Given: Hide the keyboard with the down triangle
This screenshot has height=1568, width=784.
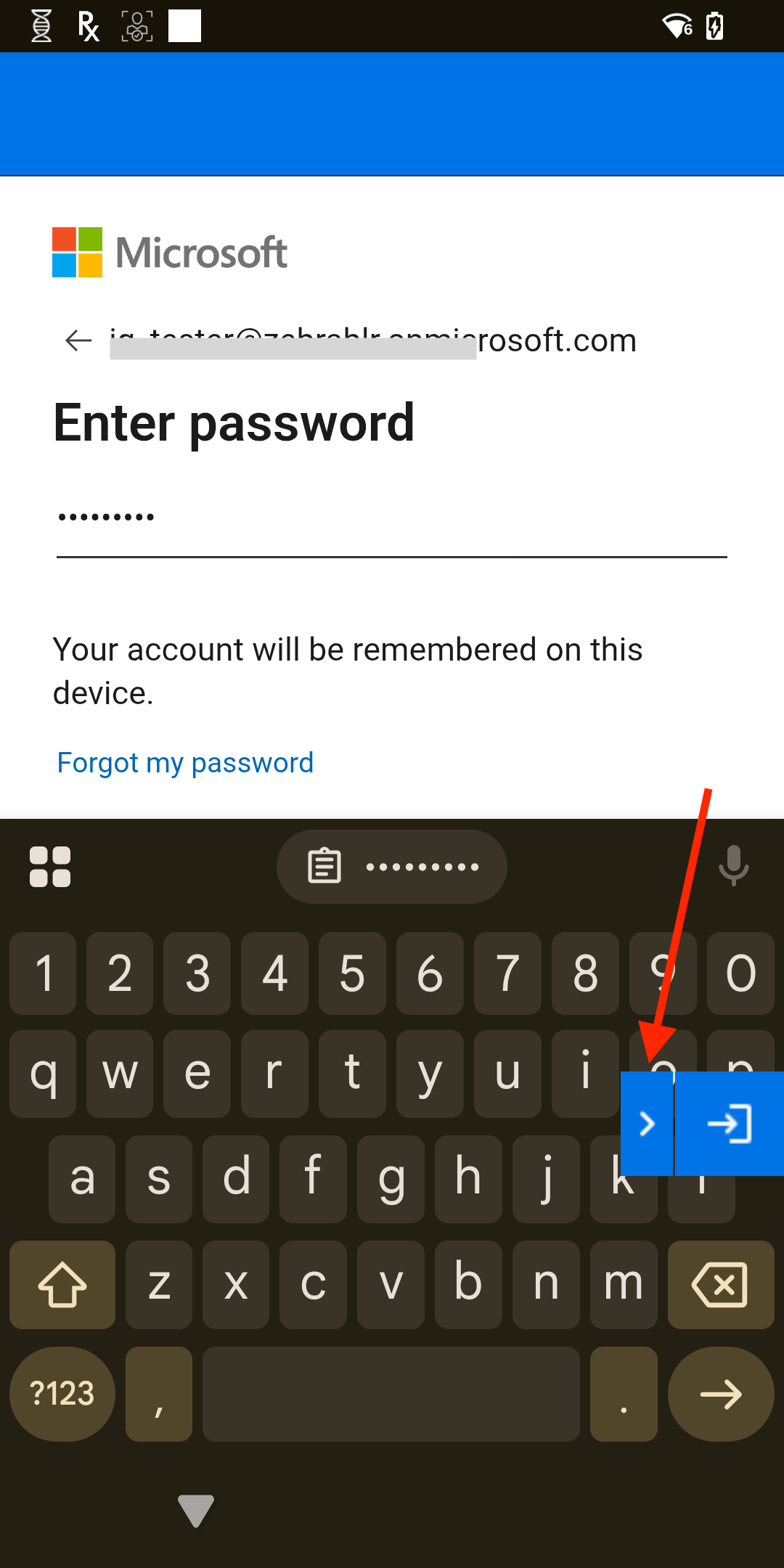Looking at the screenshot, I should point(196,1510).
